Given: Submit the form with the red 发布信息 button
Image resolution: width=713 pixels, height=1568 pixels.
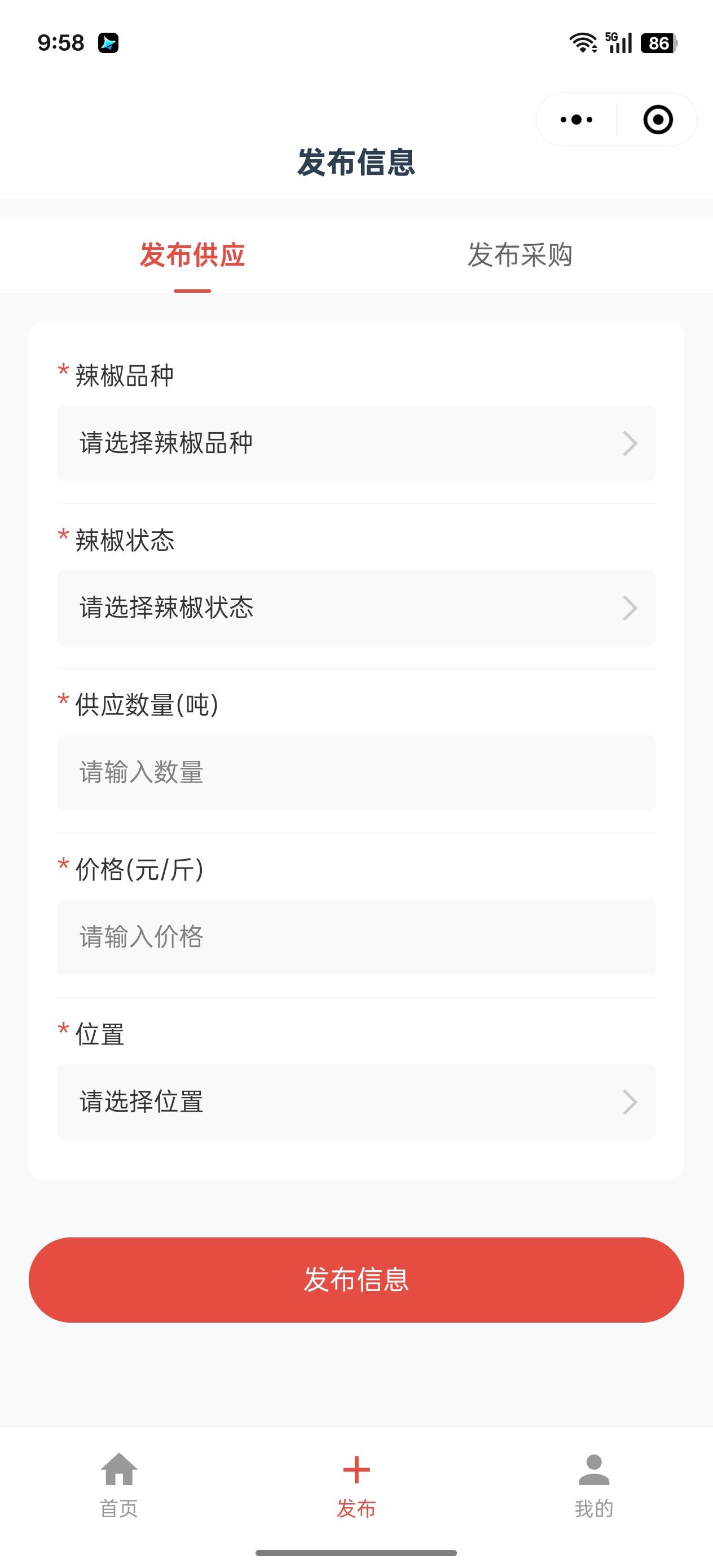Looking at the screenshot, I should tap(356, 1279).
